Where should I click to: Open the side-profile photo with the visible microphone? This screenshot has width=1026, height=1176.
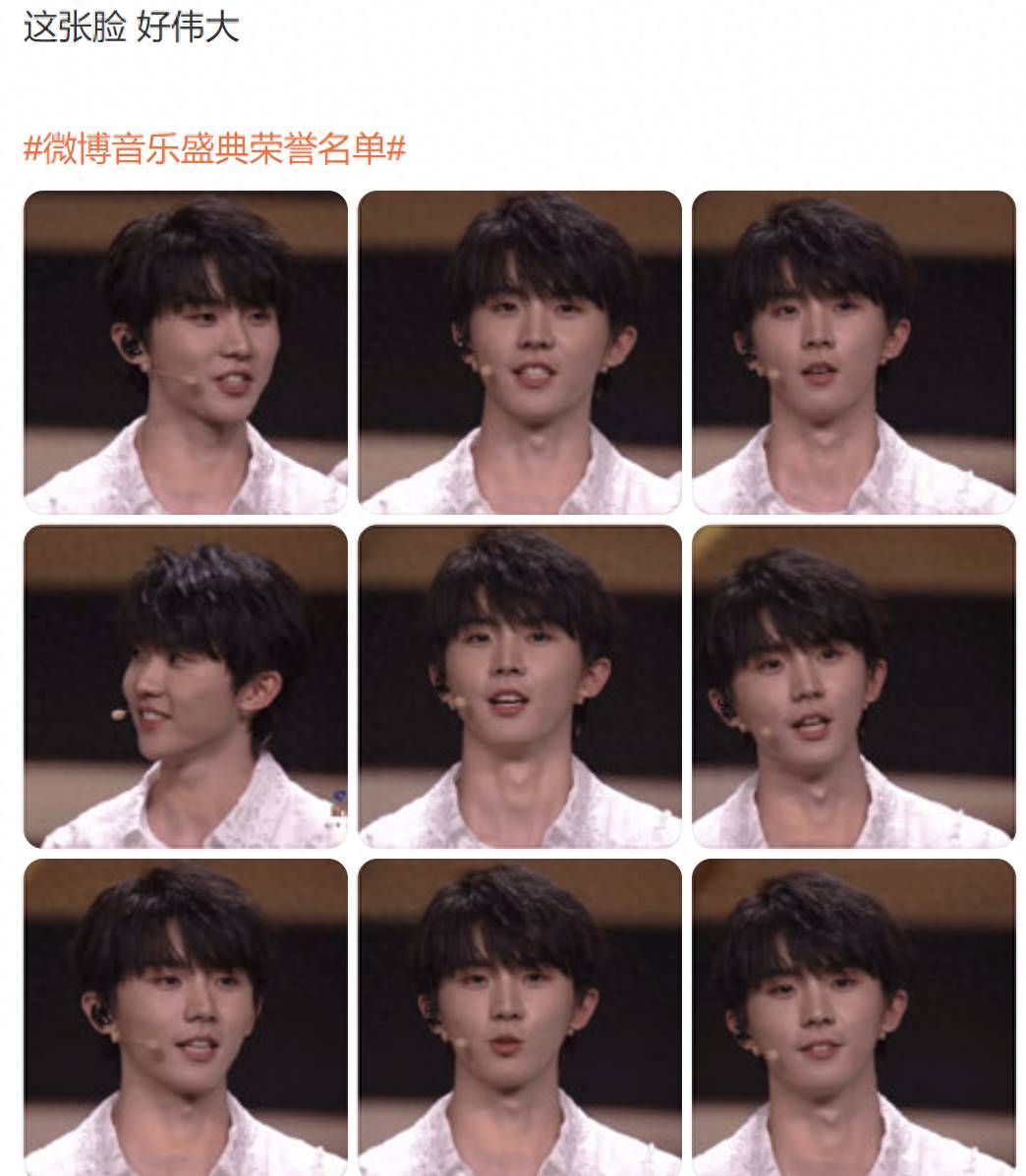coord(186,686)
